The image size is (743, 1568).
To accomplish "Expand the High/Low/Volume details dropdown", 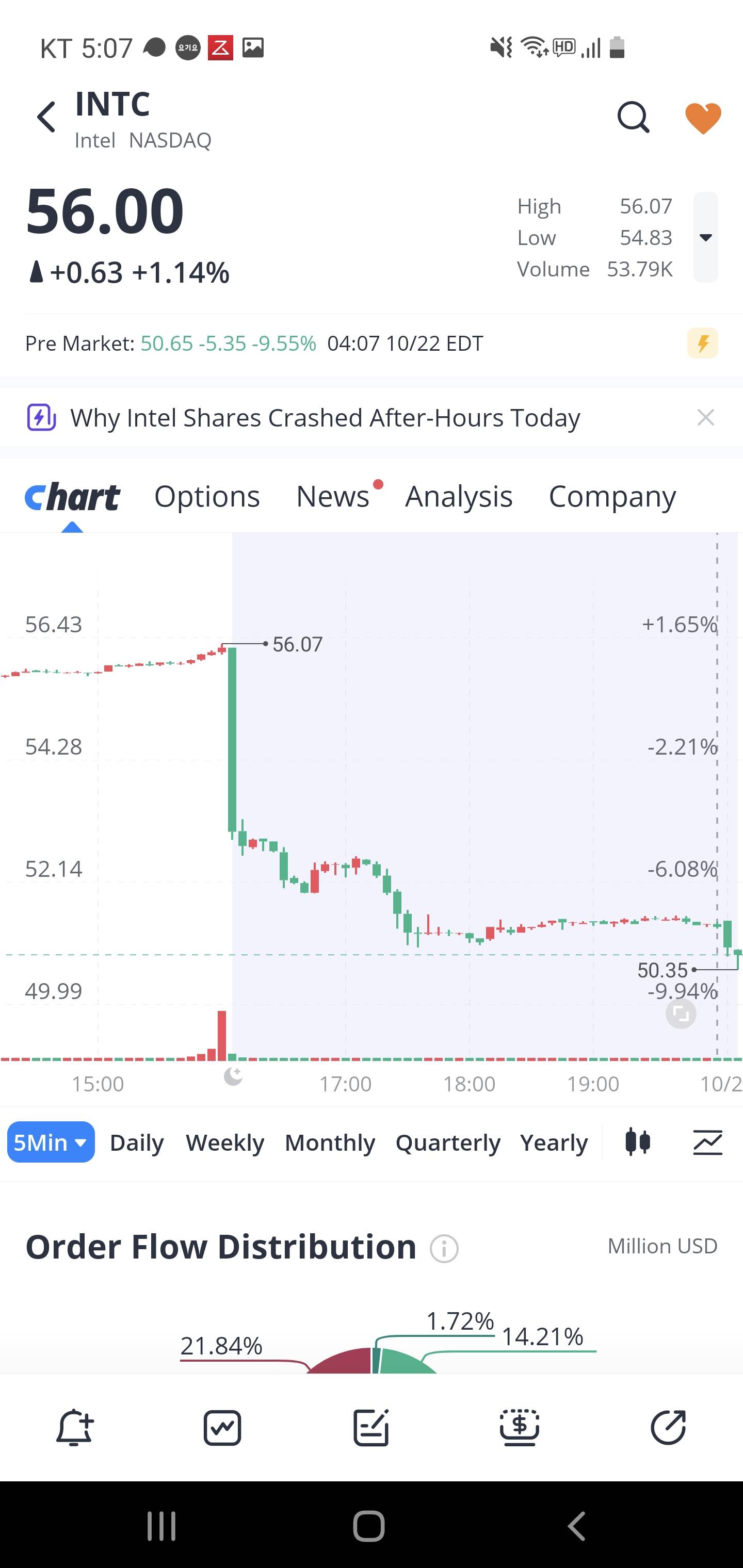I will [x=705, y=237].
